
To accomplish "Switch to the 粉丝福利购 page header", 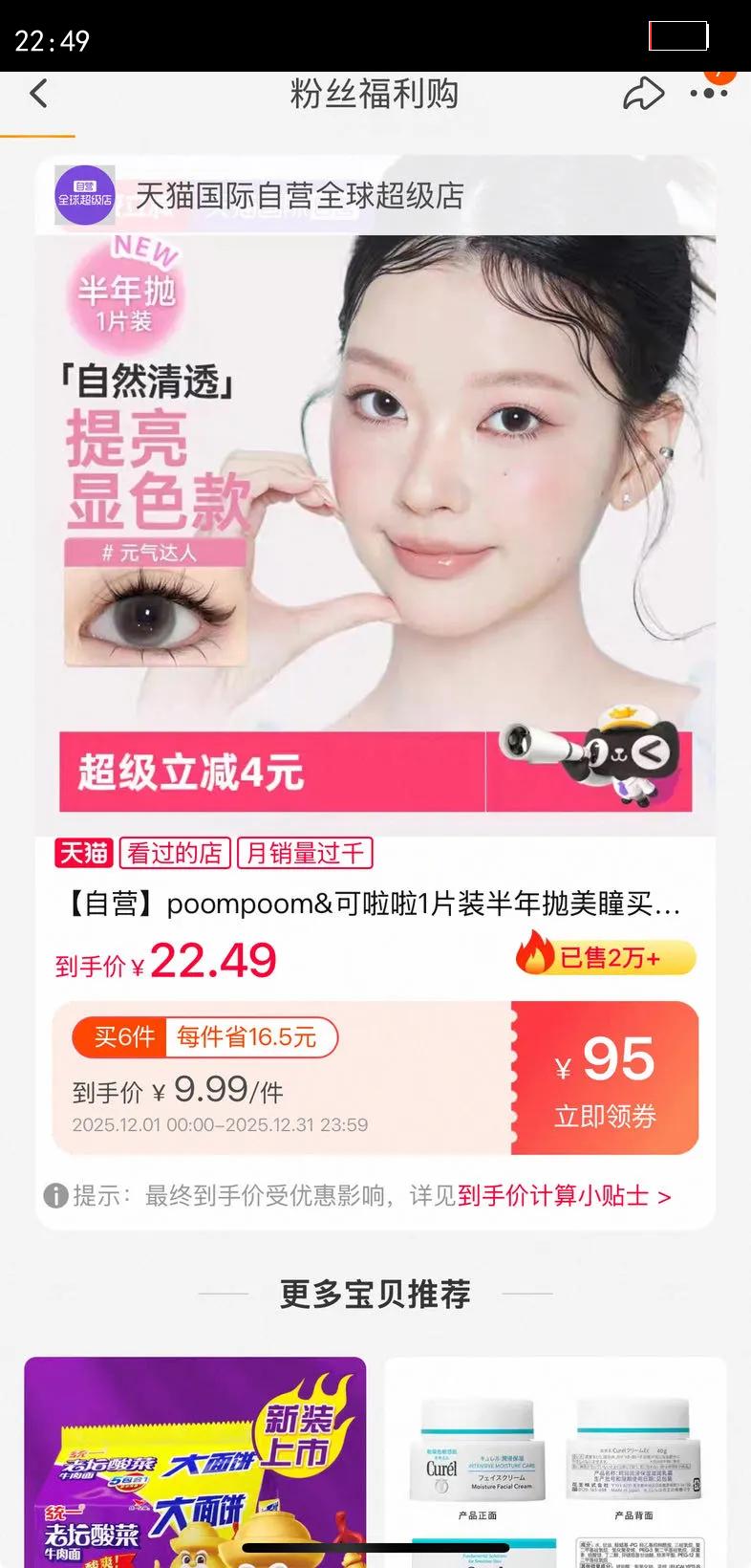I will [375, 94].
